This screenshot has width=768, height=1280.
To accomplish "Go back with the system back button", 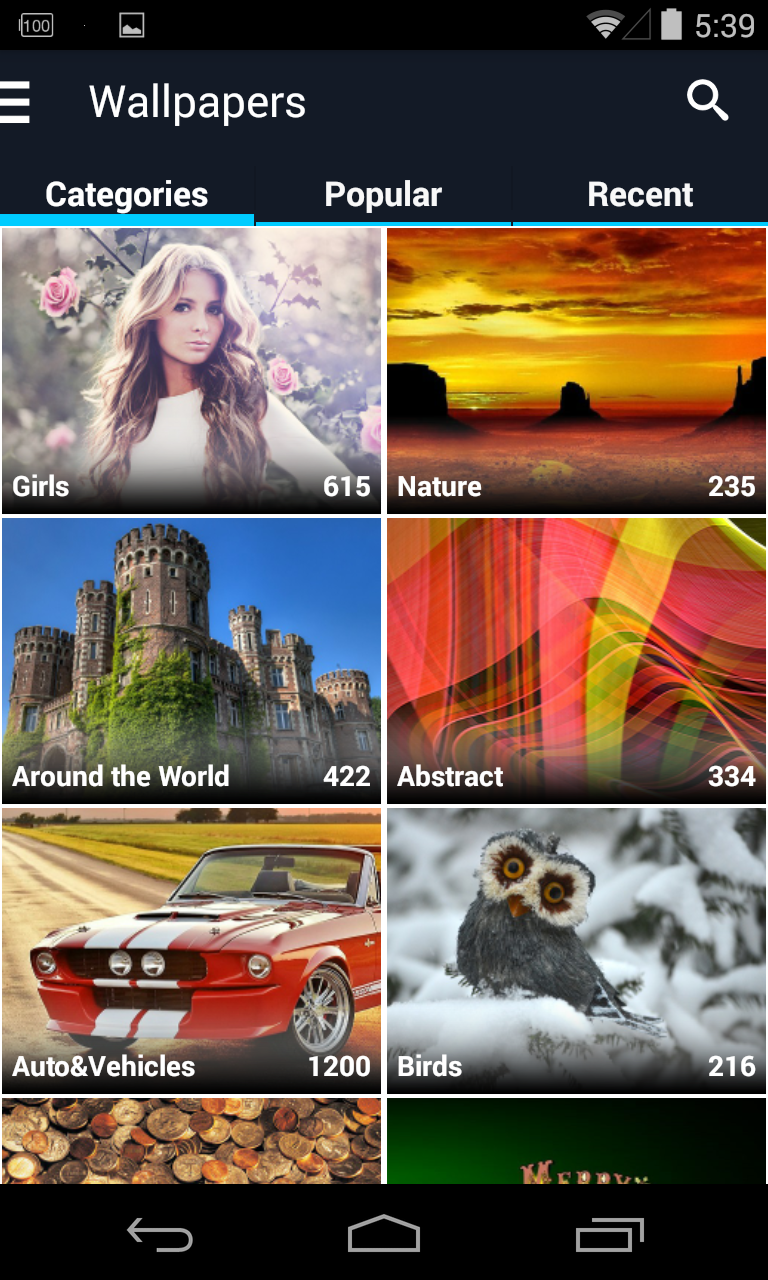I will pyautogui.click(x=160, y=1235).
